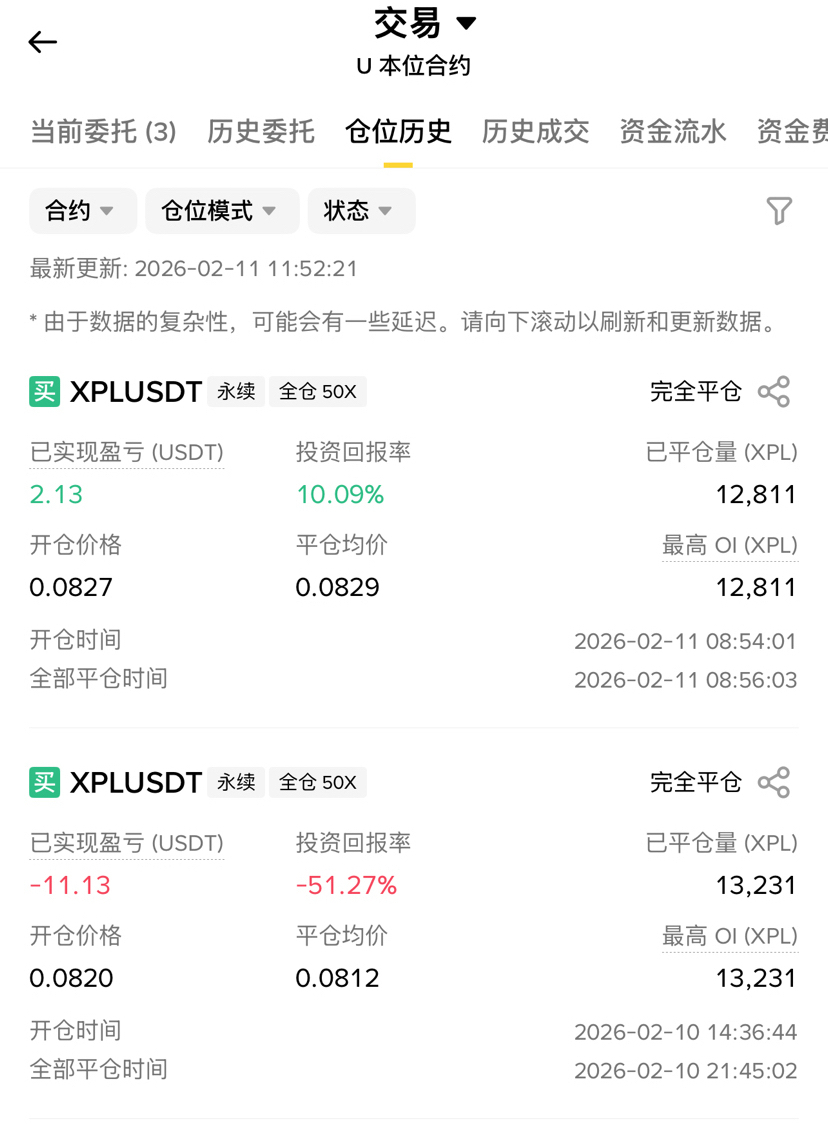828x1124 pixels.
Task: Share the XPLUSDT position with 2.13 profit
Action: [774, 391]
